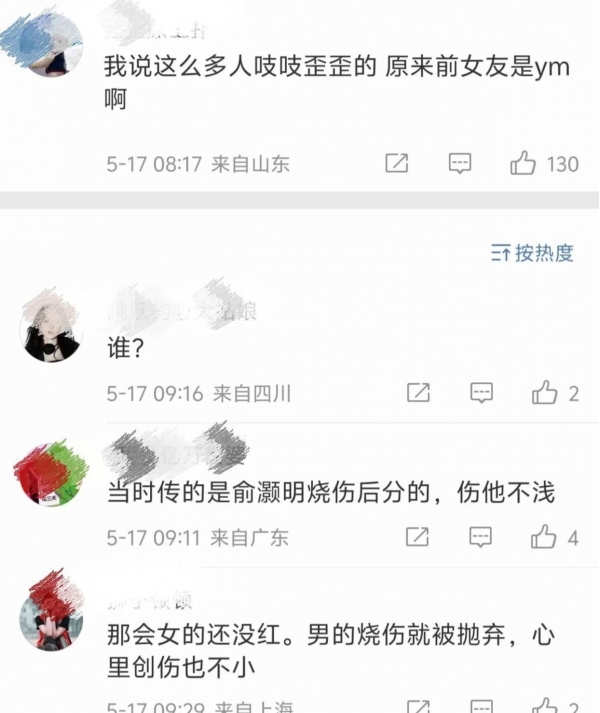
Task: Comment on the 5-17 09:11 reply
Action: (481, 538)
